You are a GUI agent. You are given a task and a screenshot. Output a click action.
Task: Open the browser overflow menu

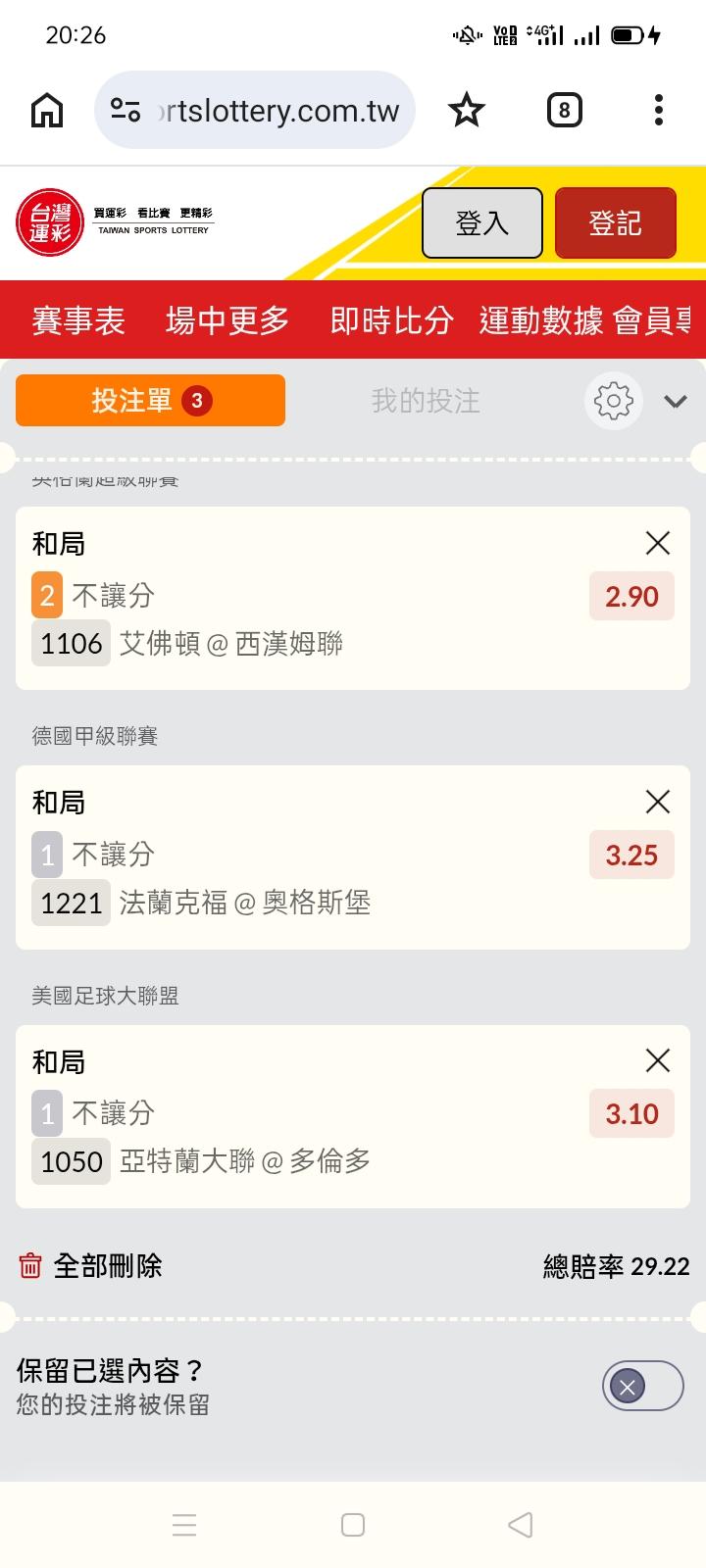click(659, 111)
